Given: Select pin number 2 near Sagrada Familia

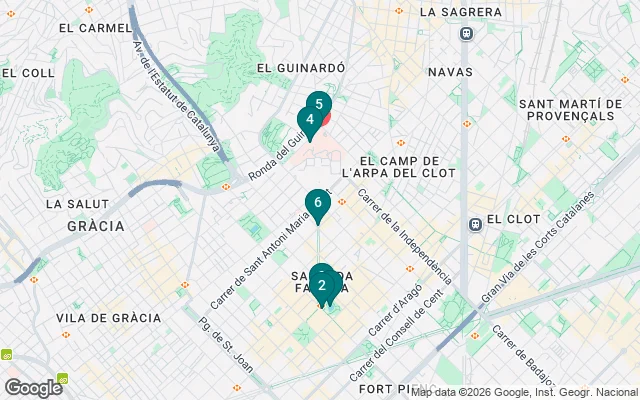Looking at the screenshot, I should [322, 285].
